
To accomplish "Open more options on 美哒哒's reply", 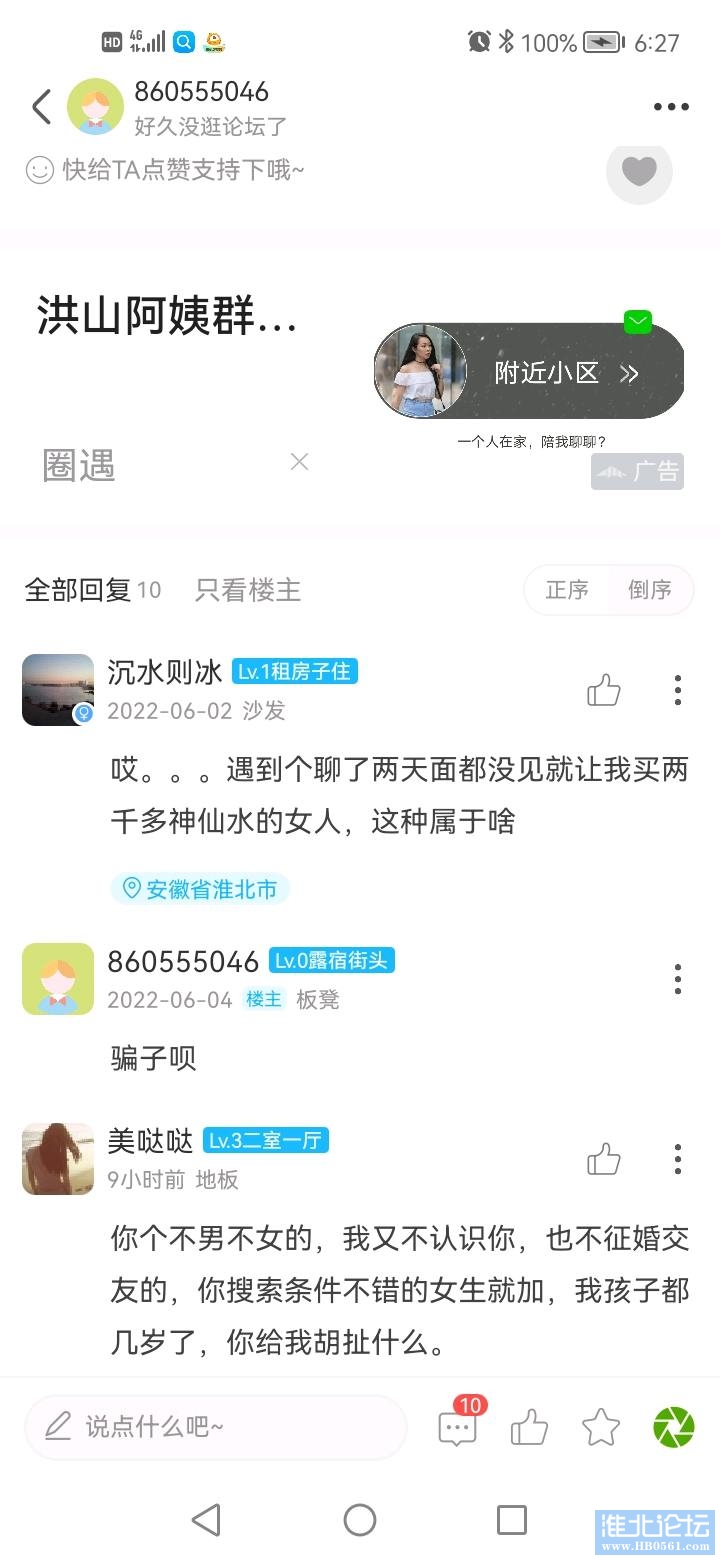I will click(678, 1159).
